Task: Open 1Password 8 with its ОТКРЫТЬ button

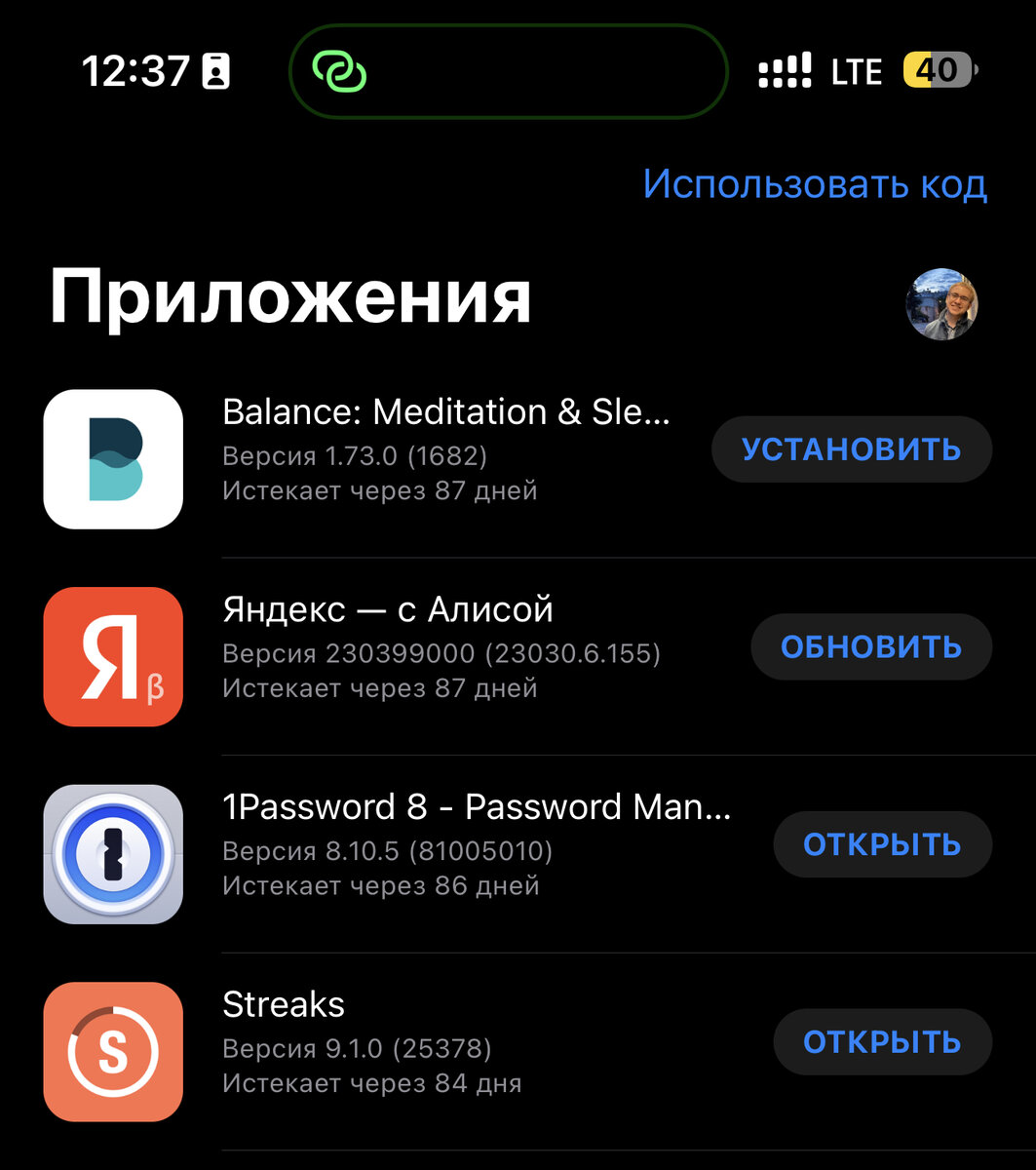Action: click(x=882, y=844)
